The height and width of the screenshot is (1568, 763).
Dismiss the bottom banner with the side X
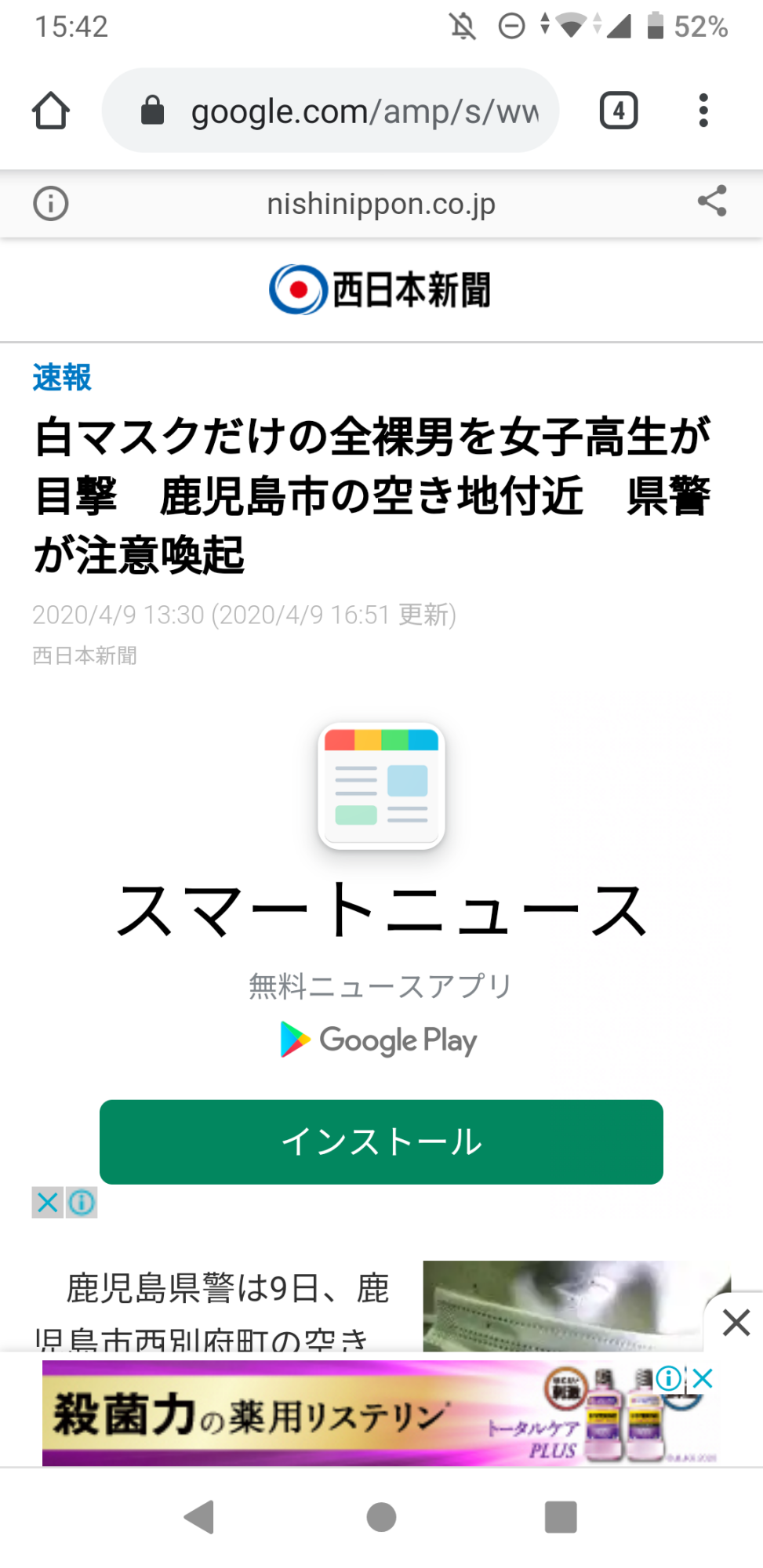click(736, 1323)
